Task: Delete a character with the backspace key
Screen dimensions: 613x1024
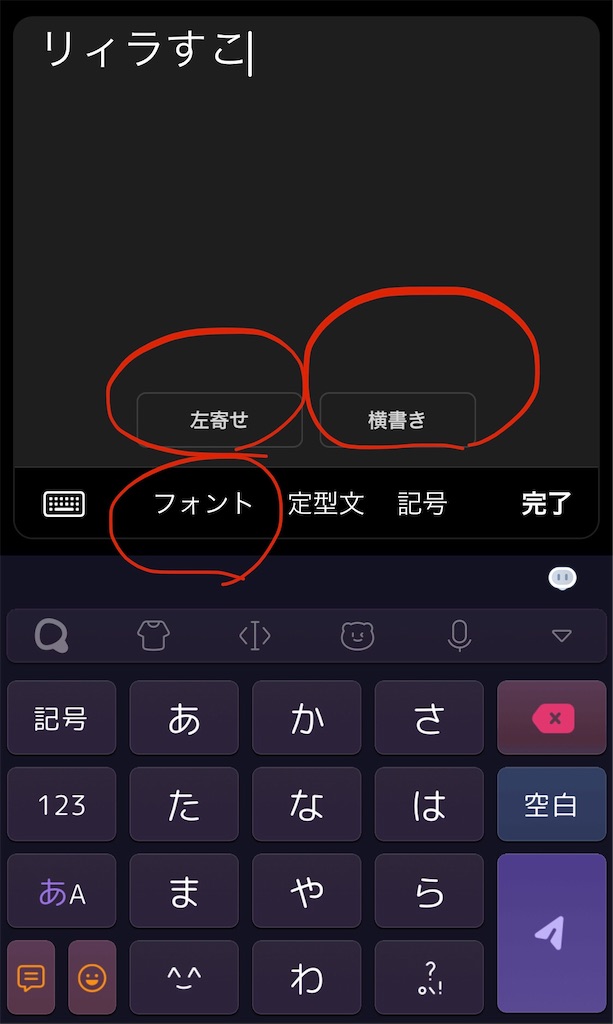Action: point(552,718)
